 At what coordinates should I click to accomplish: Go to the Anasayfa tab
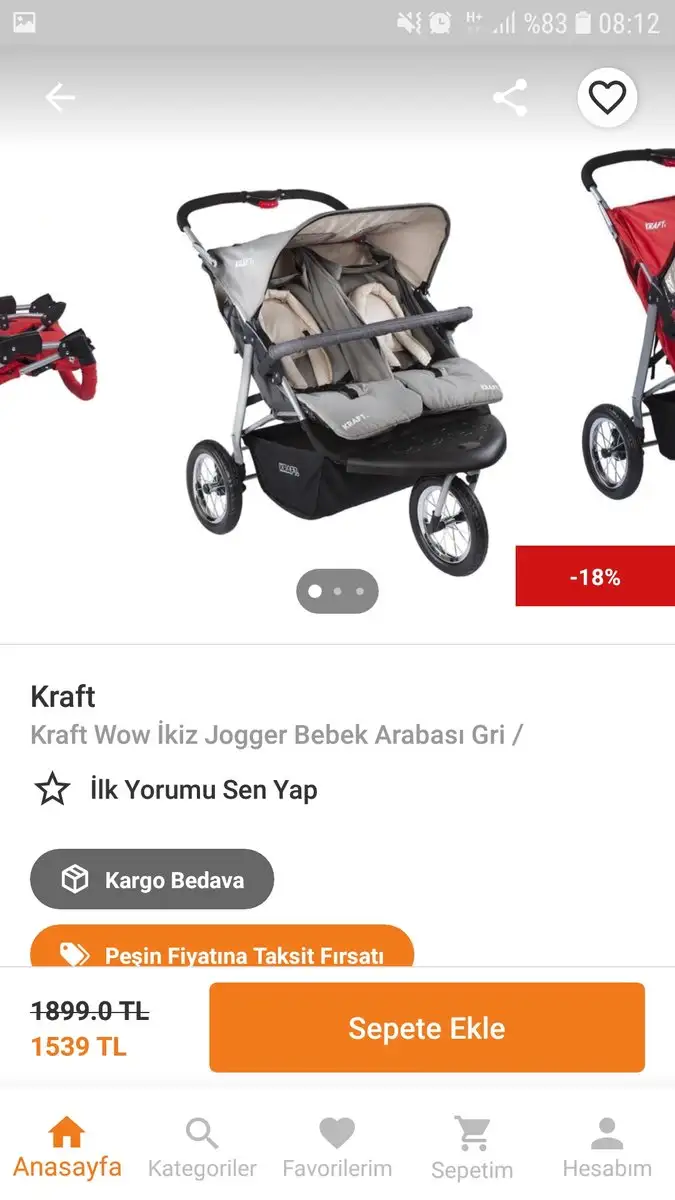[67, 1147]
